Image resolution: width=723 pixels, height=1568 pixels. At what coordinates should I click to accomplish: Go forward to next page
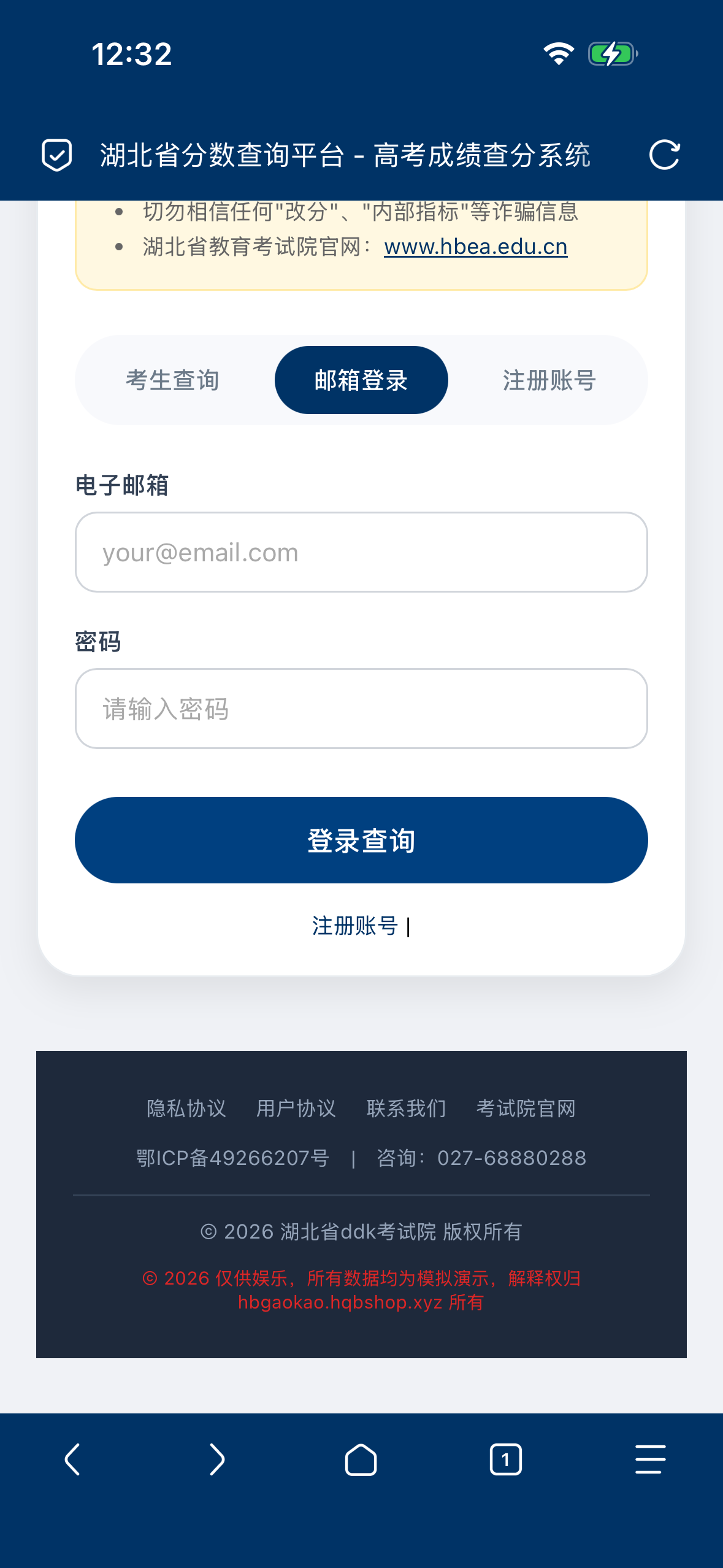pyautogui.click(x=216, y=1459)
